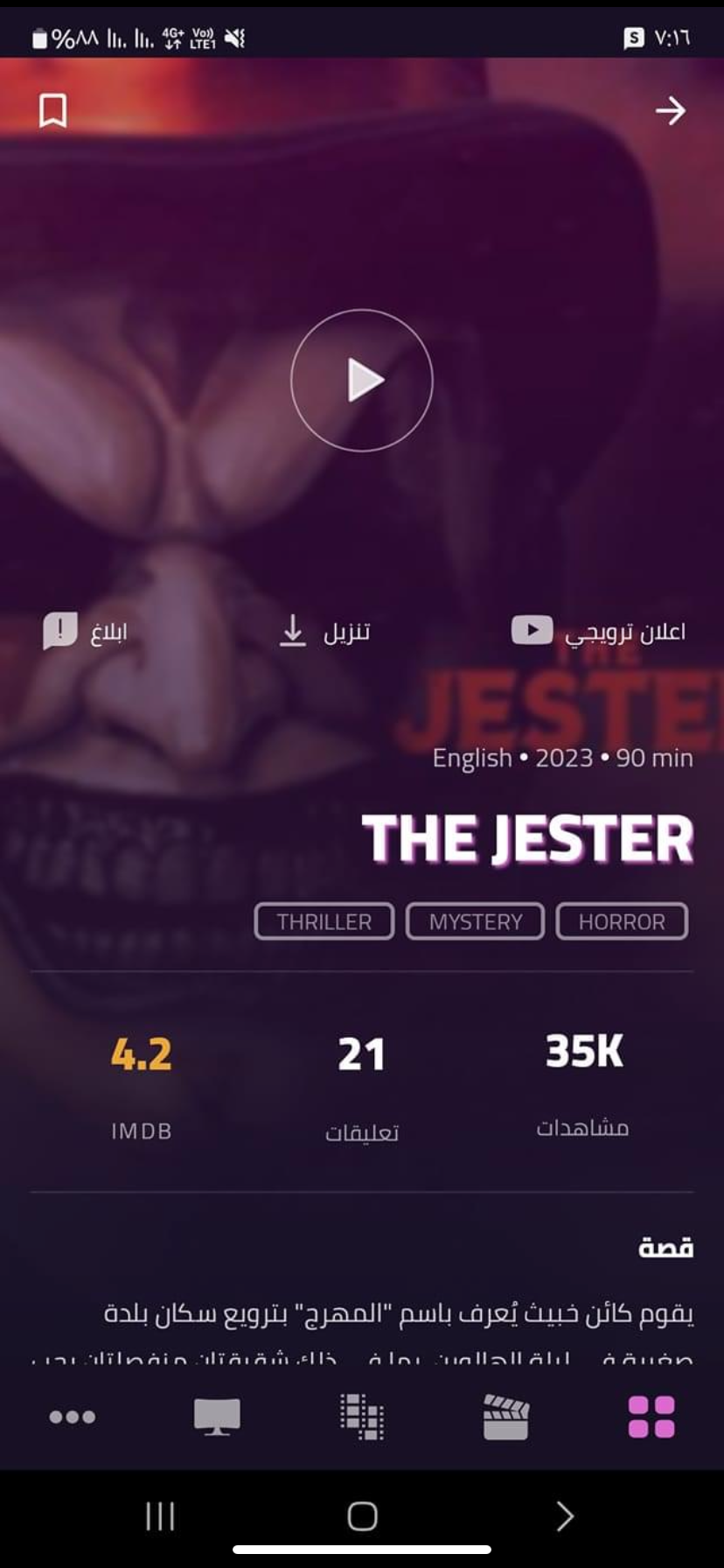Open the home grid tab
Viewport: 724px width, 1568px height.
point(651,1417)
